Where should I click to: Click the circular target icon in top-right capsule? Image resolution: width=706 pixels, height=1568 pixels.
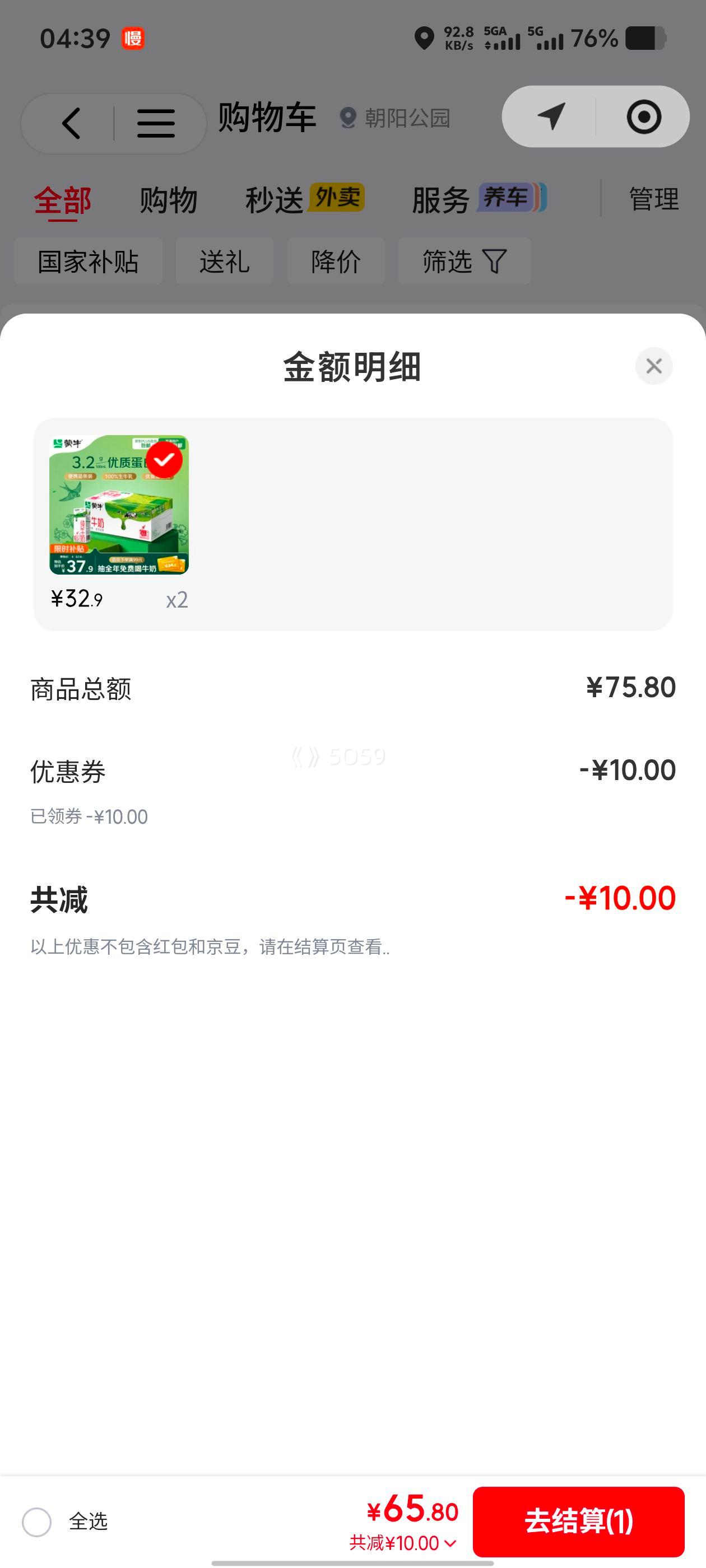point(645,118)
